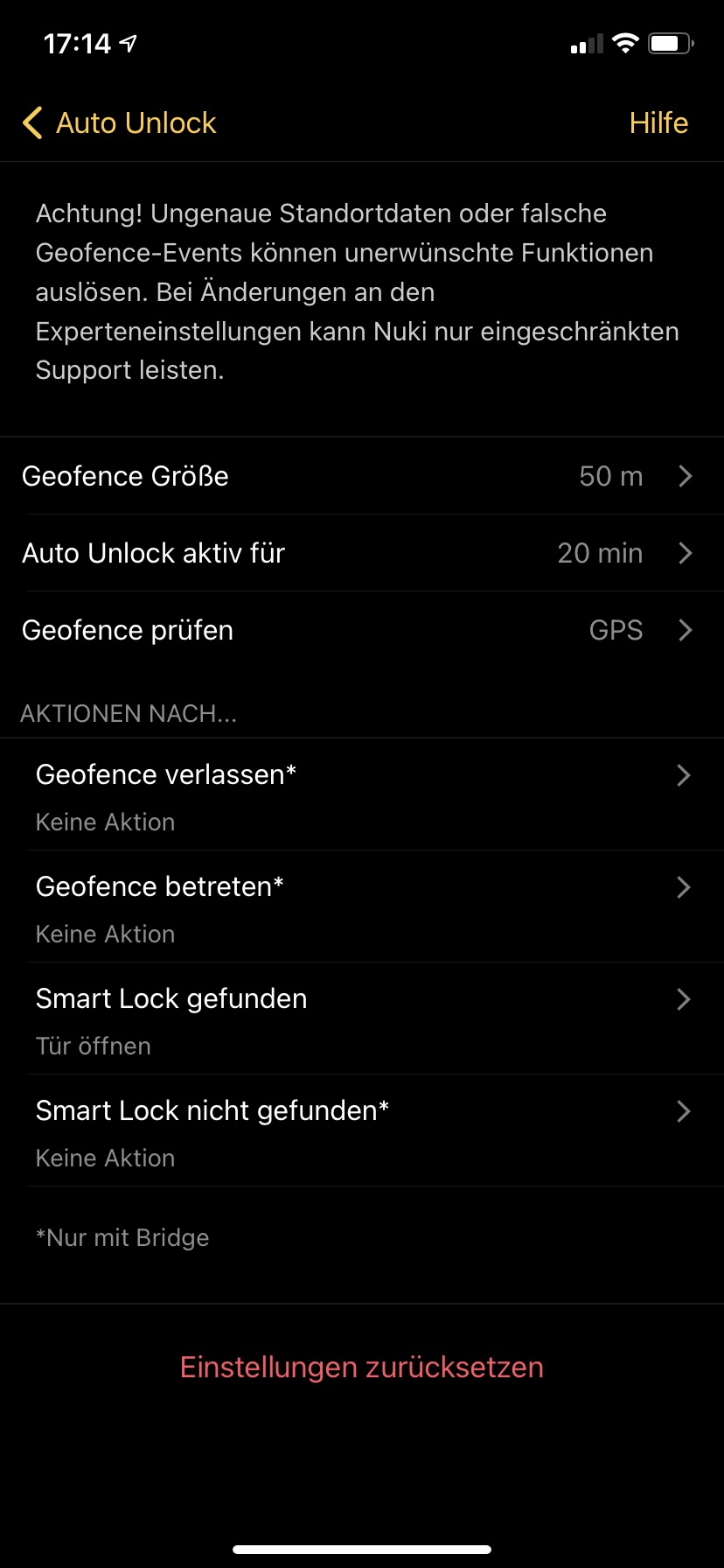This screenshot has width=724, height=1568.
Task: Select the Geofence prüfen method
Action: coord(362,630)
